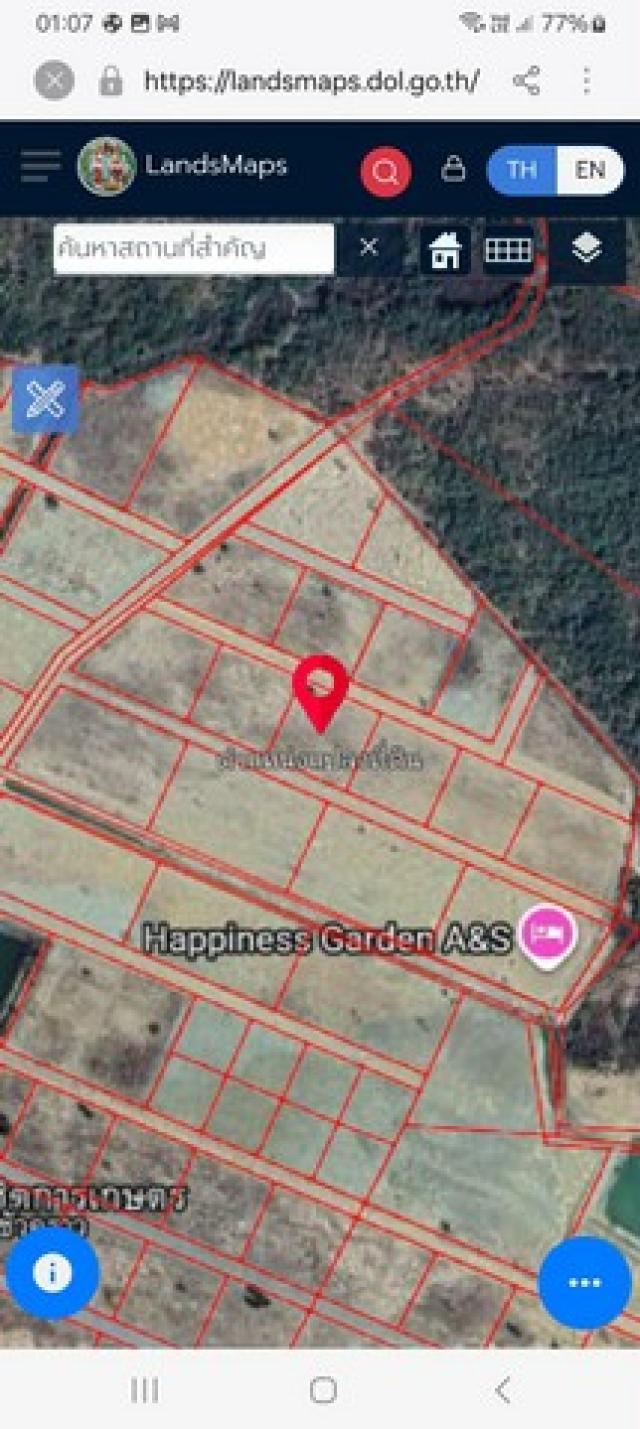Image resolution: width=640 pixels, height=1429 pixels.
Task: Tap the grid icon button
Action: click(508, 250)
